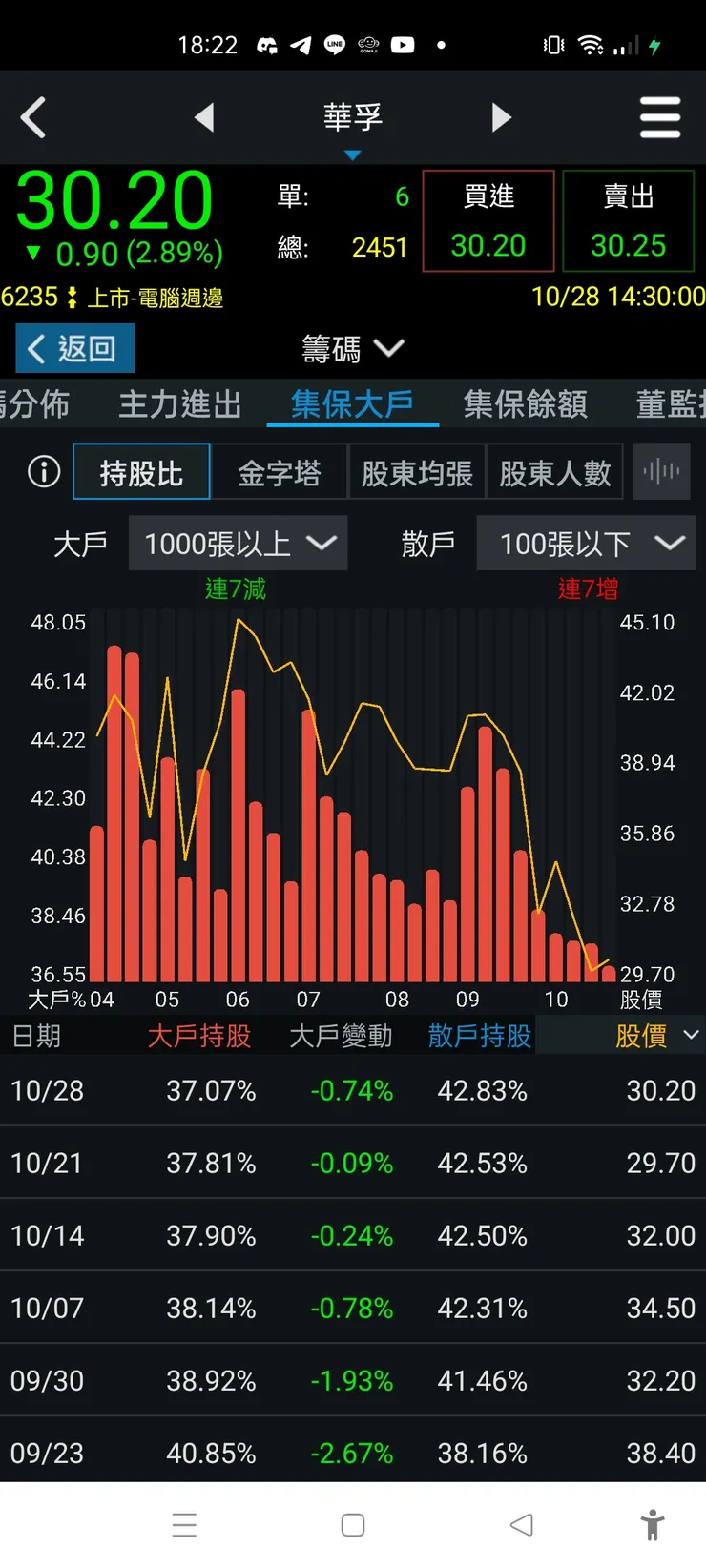The image size is (706, 1568).
Task: Open the 大戶 threshold dropdown 1000張以上
Action: point(238,543)
